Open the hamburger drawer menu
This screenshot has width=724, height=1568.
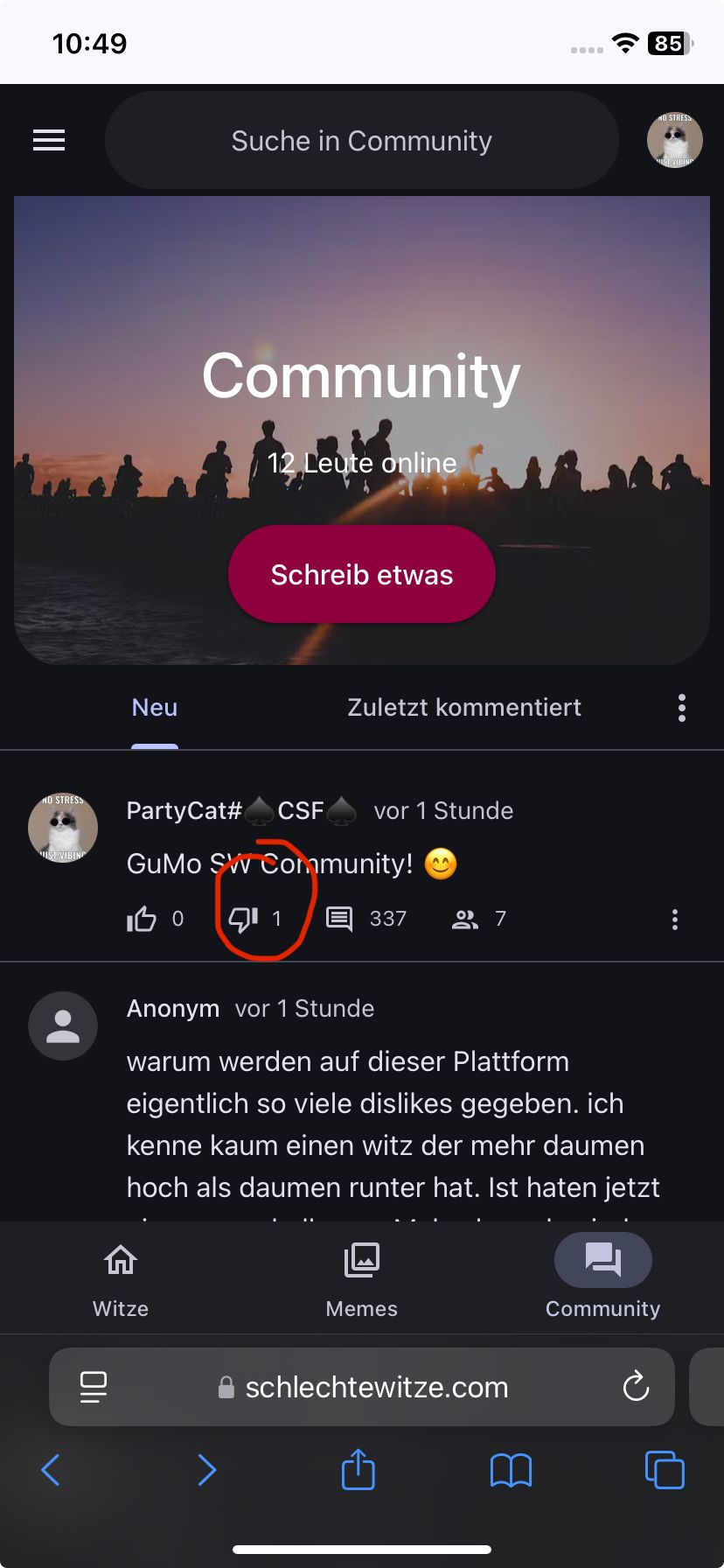pyautogui.click(x=49, y=140)
